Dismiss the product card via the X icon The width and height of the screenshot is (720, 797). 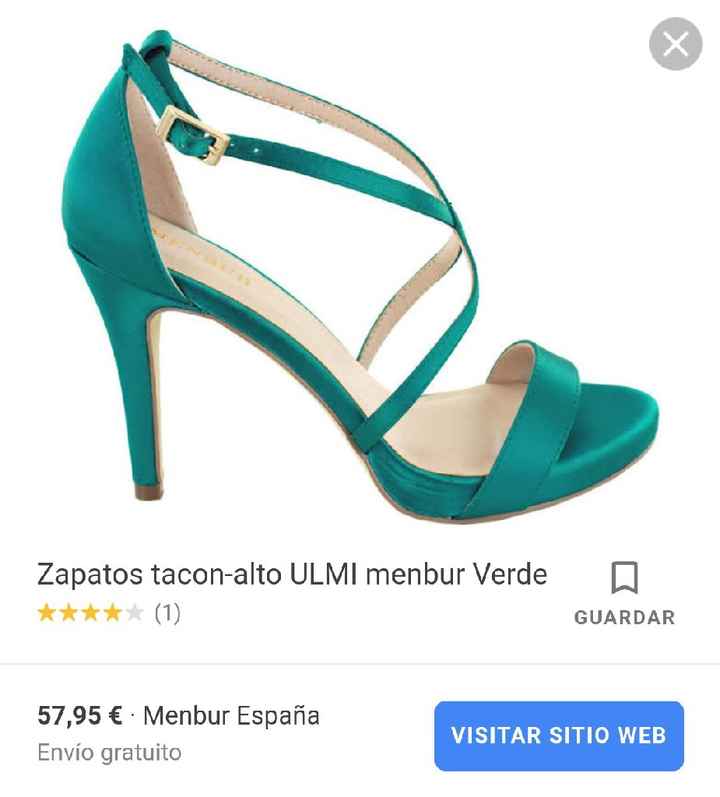pyautogui.click(x=675, y=44)
